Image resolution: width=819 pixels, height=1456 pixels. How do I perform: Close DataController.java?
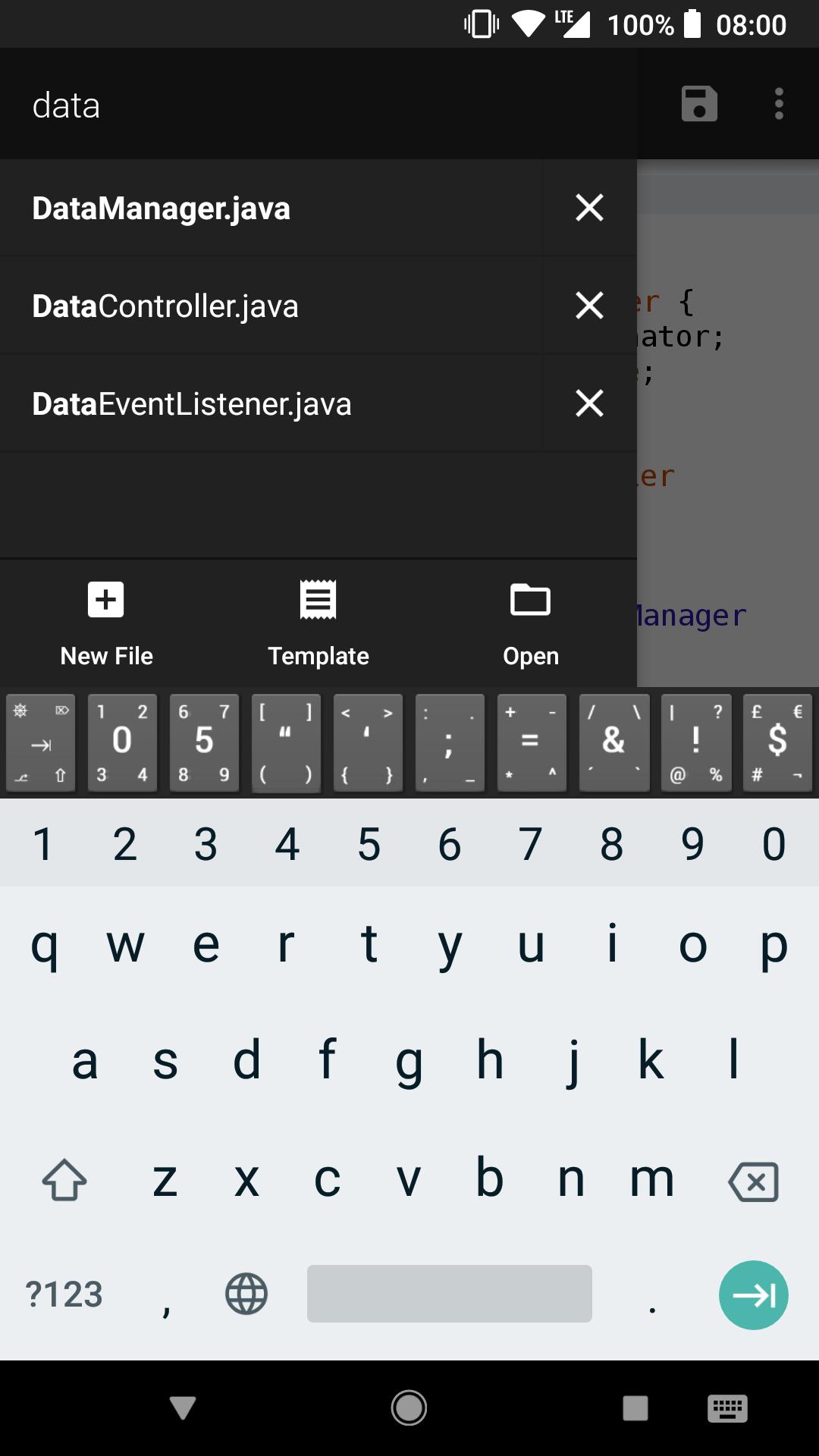(589, 306)
